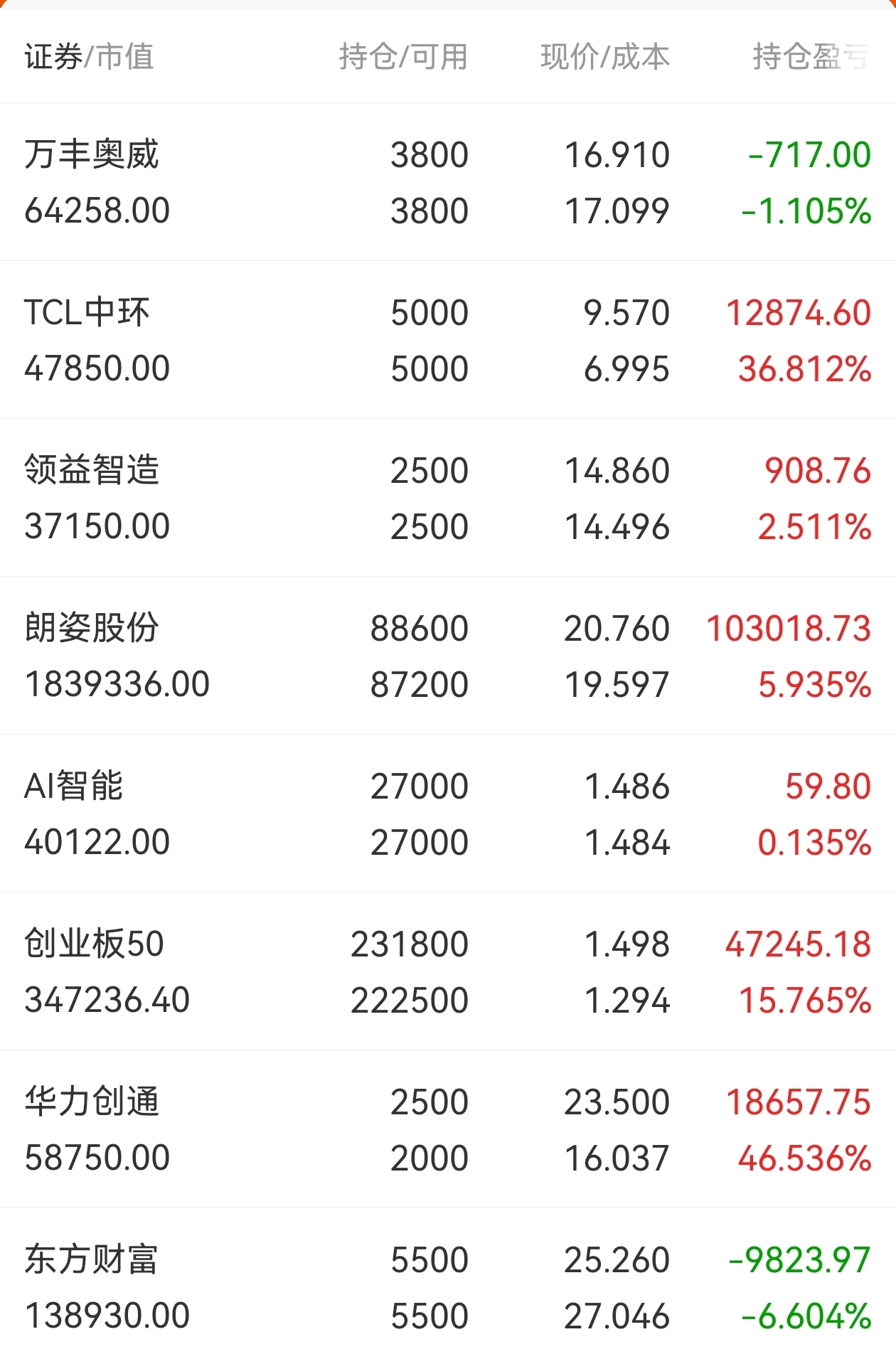
Task: Open the AI智能 holding row
Action: pyautogui.click(x=448, y=814)
